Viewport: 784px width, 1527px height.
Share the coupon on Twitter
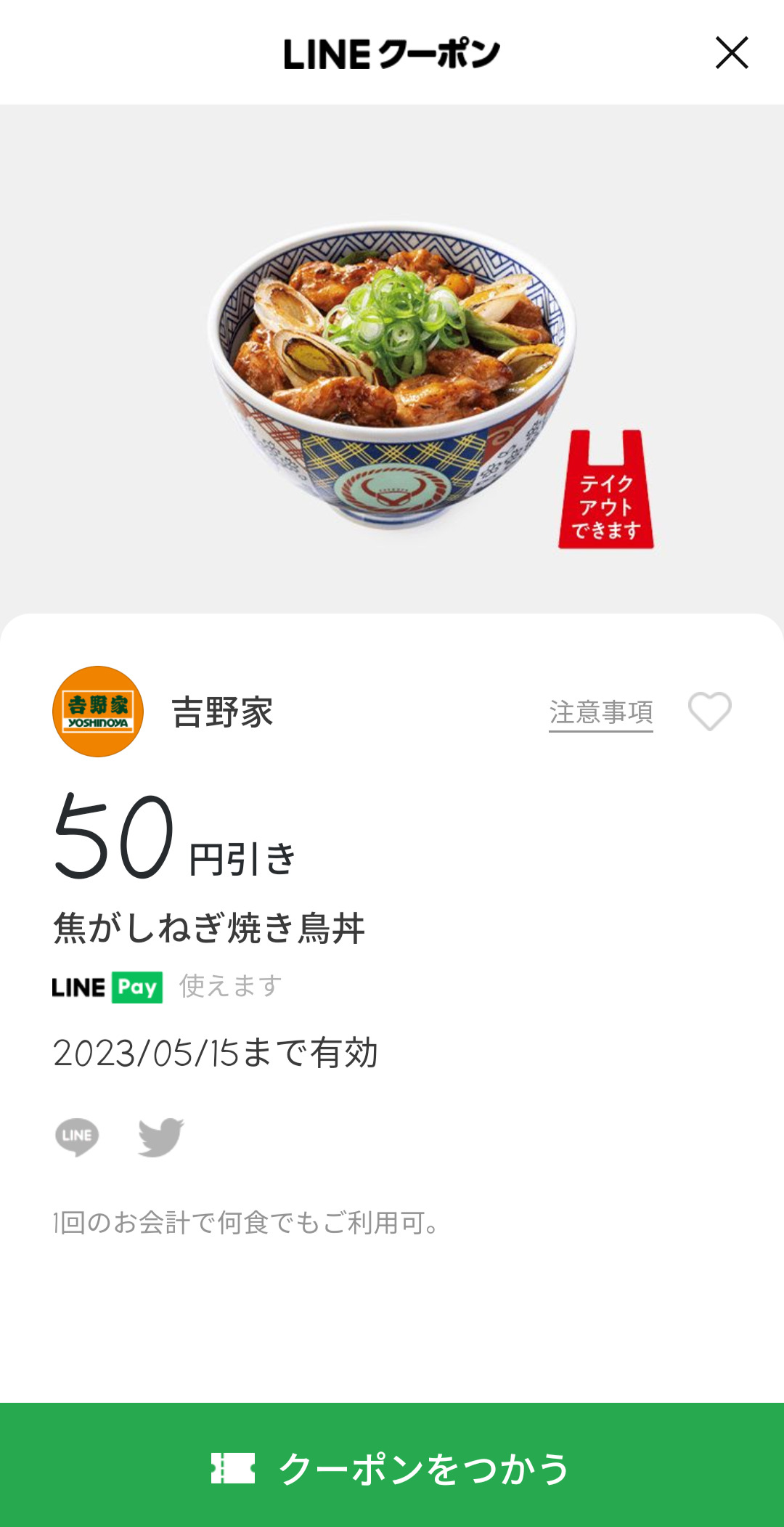click(160, 1136)
